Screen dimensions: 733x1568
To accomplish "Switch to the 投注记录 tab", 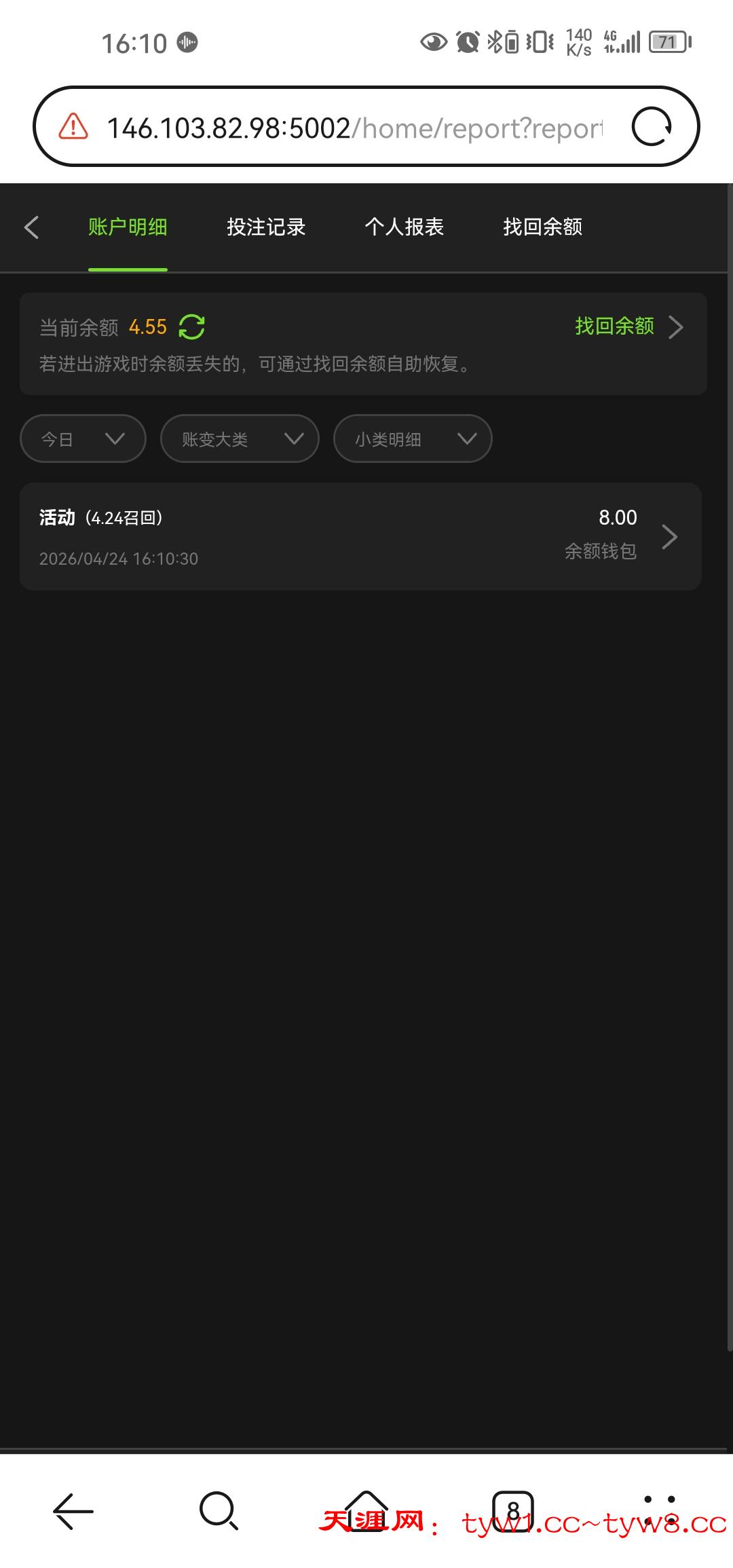I will 266,227.
